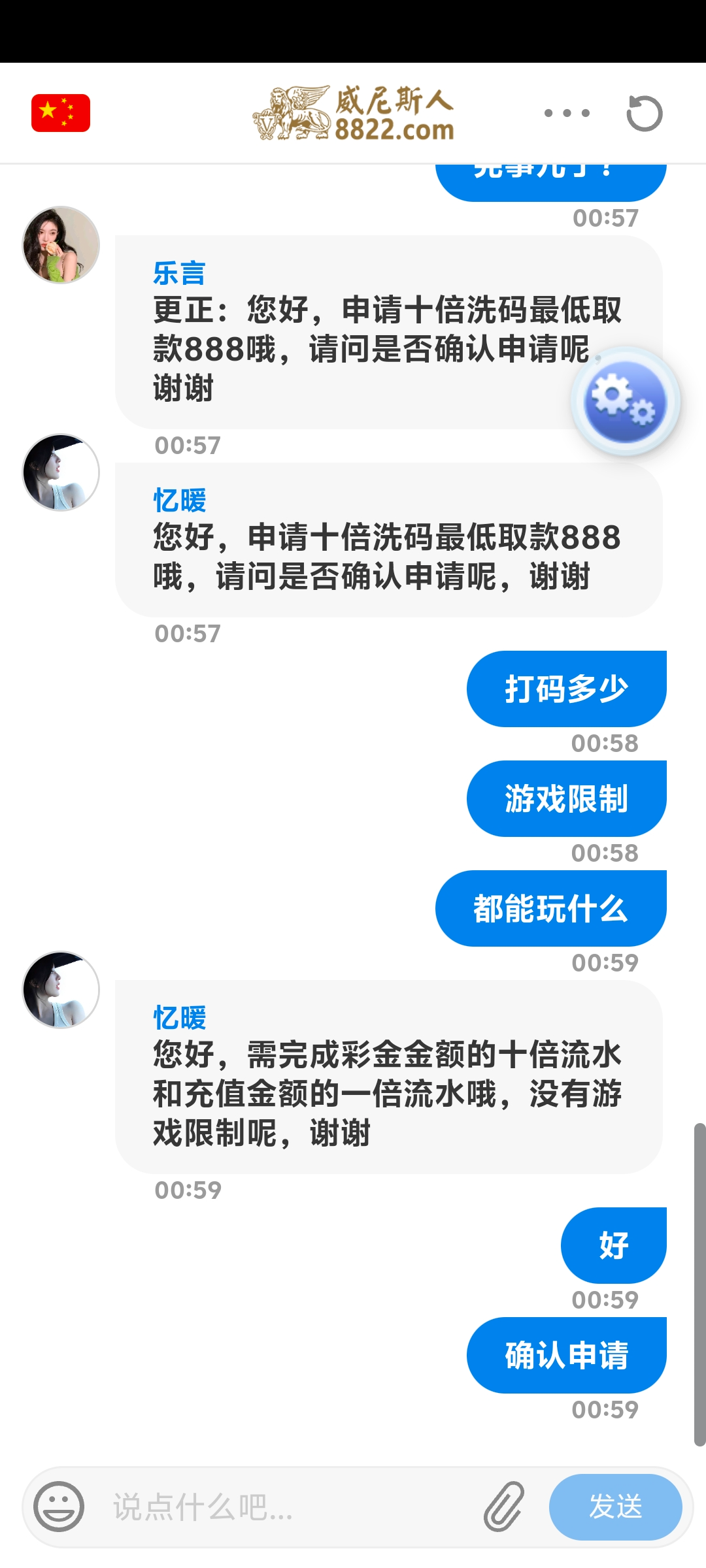Focus the 说点什么吧 message input
706x1568 pixels.
288,1507
